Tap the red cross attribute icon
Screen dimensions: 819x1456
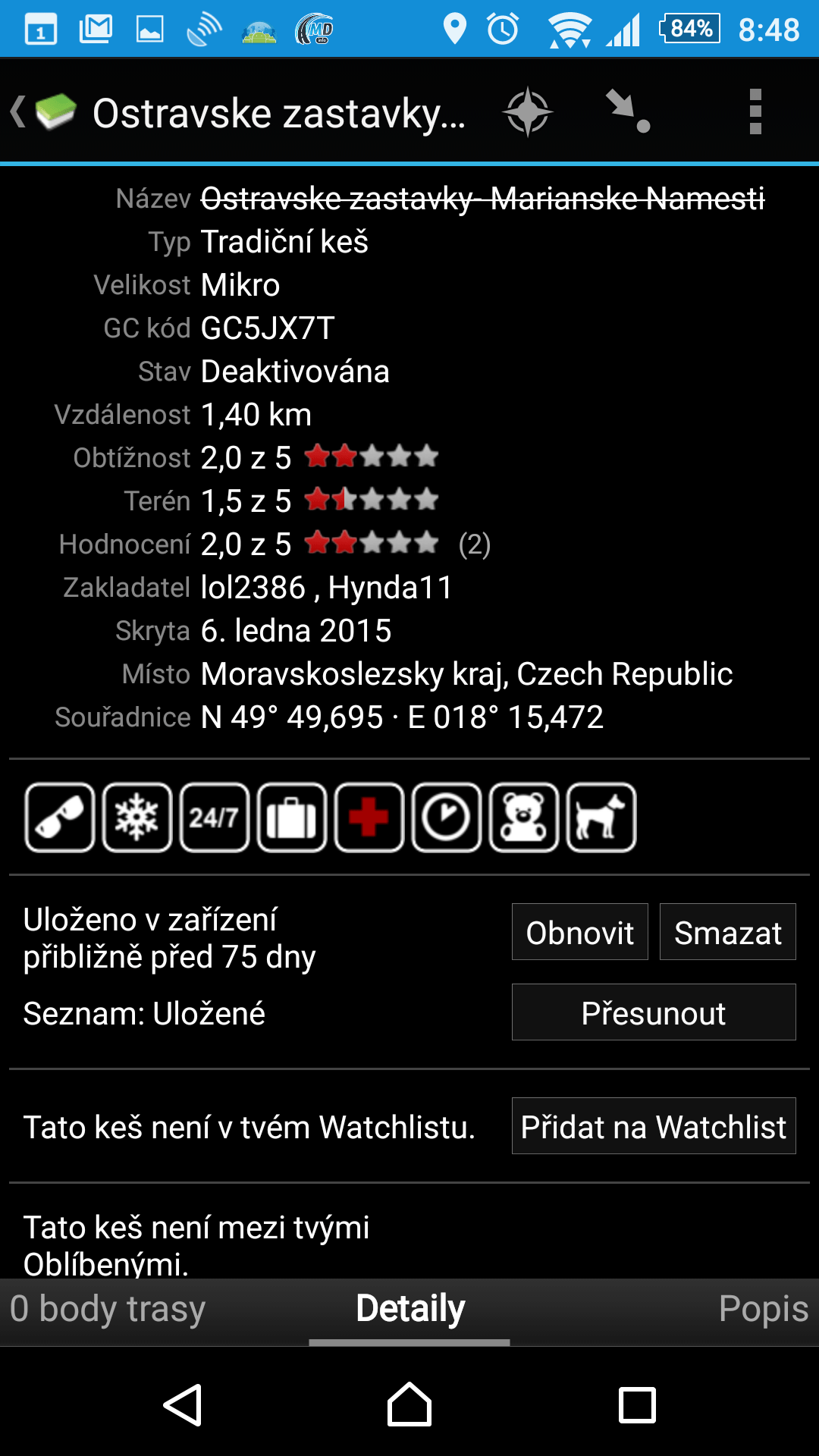(x=369, y=817)
